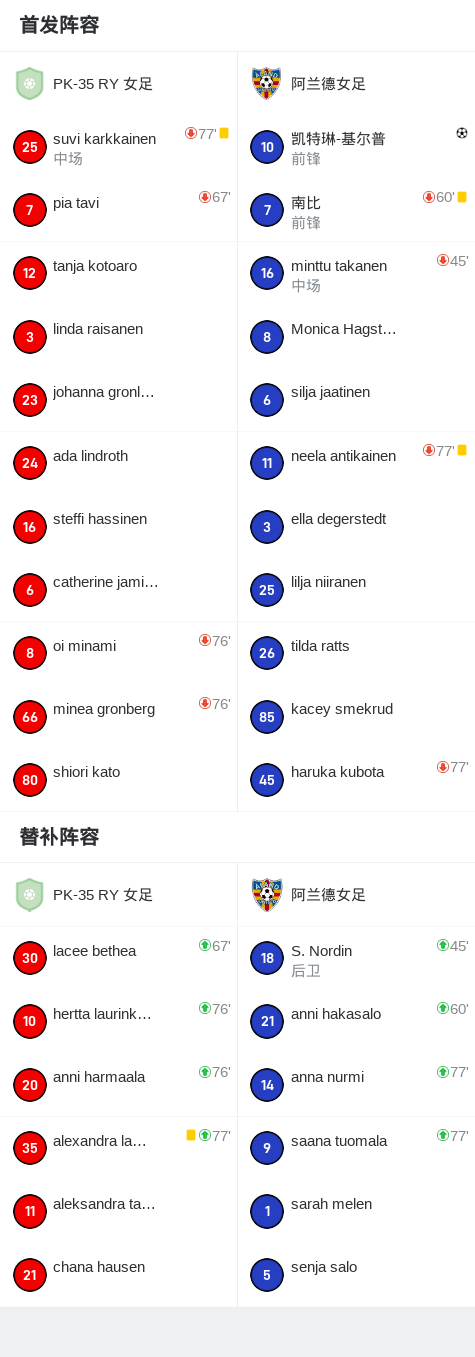Tap goalkeeper sarah melen row
475x1357 pixels.
[356, 1211]
